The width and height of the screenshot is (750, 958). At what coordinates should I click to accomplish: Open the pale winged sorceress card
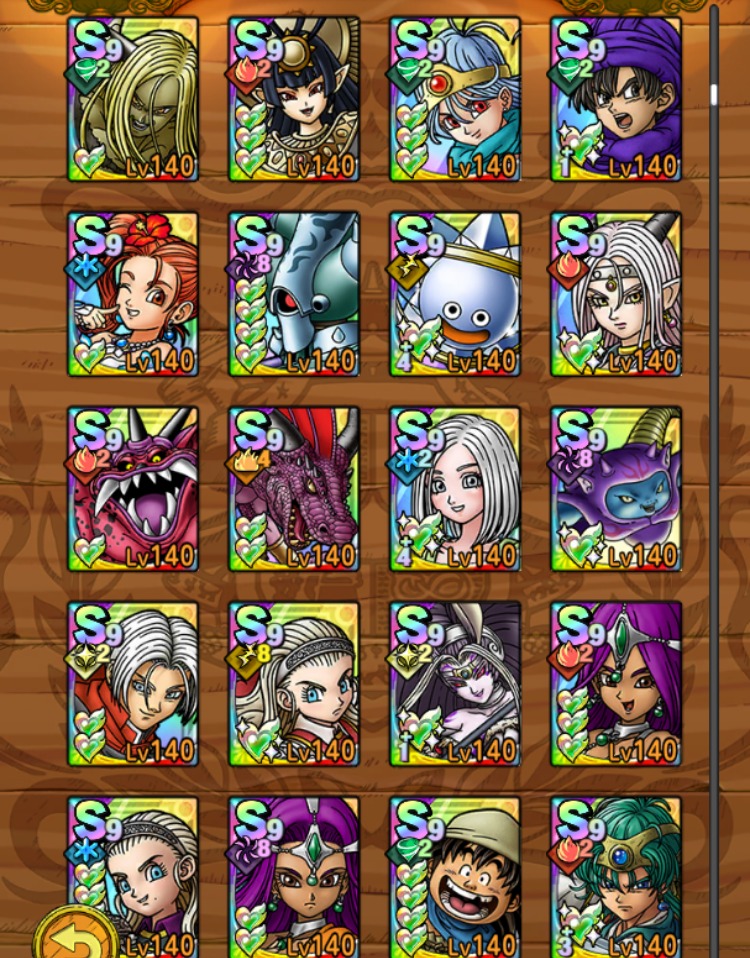coord(455,683)
